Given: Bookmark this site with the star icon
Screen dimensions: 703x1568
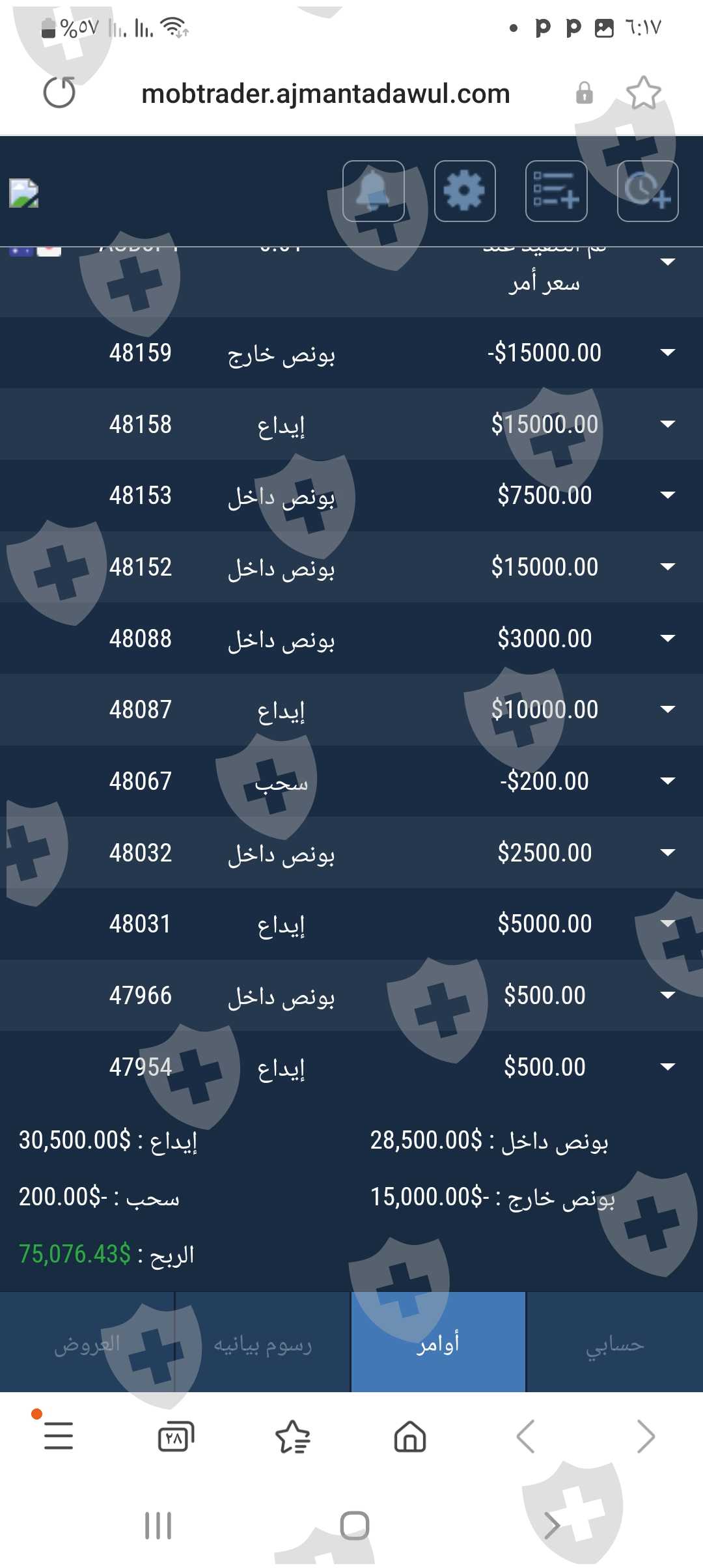Looking at the screenshot, I should click(x=643, y=92).
